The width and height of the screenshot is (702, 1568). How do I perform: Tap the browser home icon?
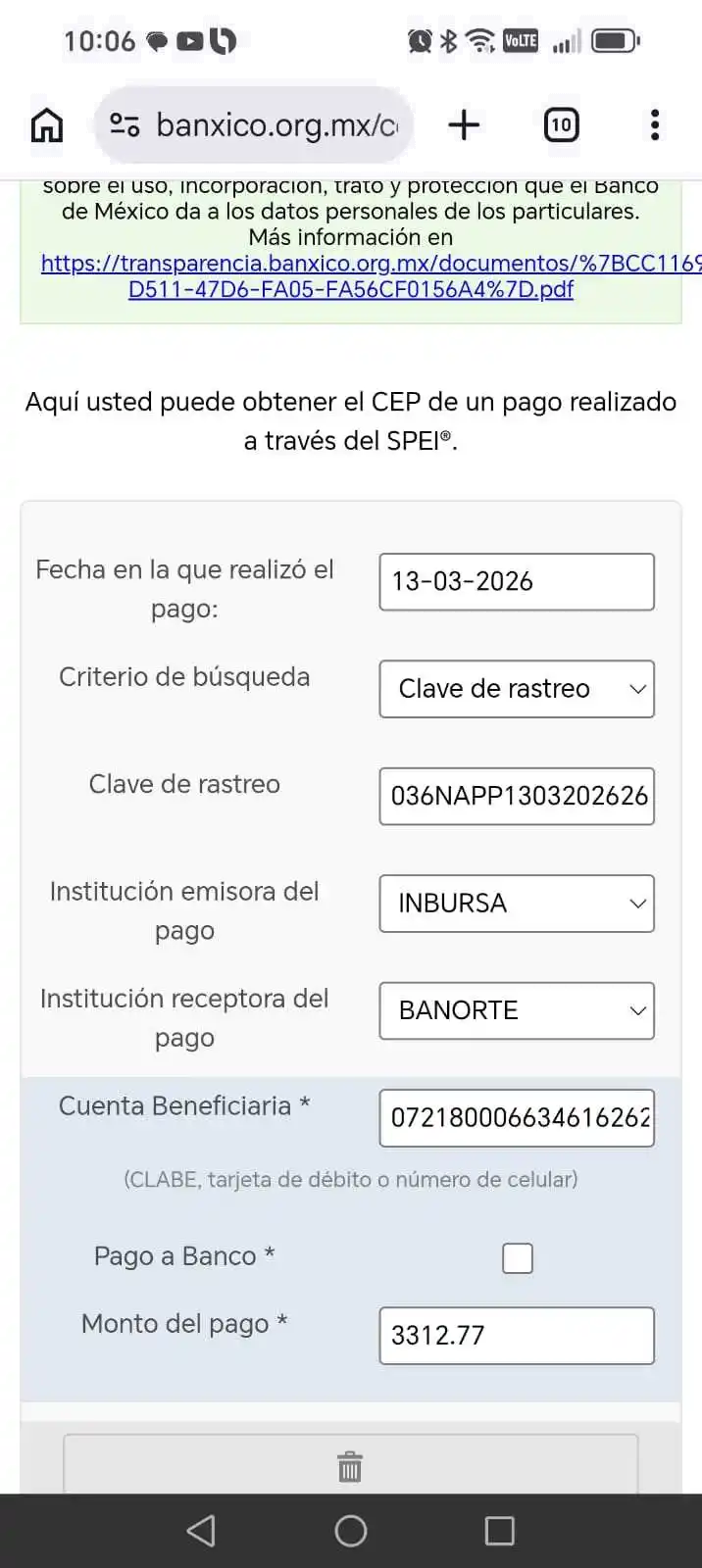click(46, 124)
